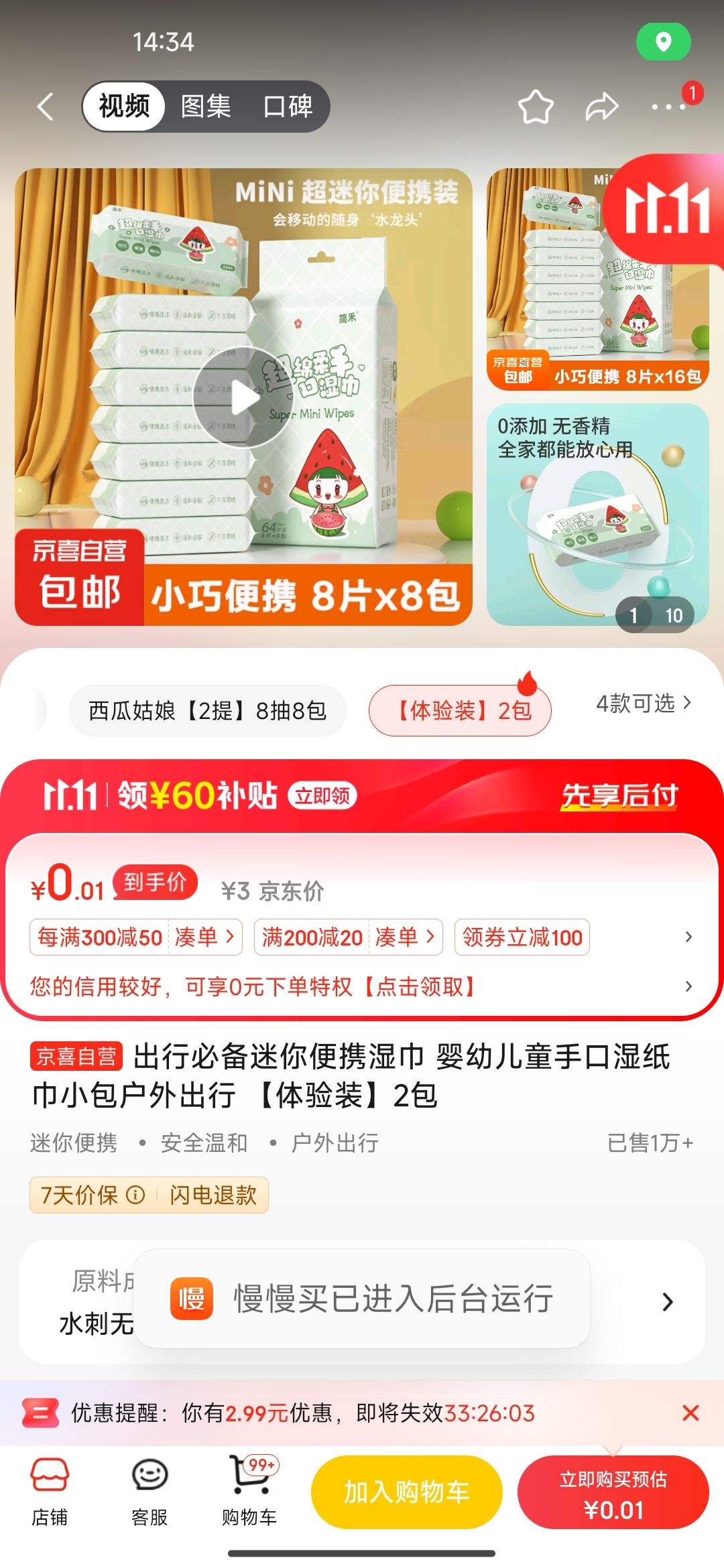Select the 西瓜姑娘【2提】8抽8包 option
Viewport: 724px width, 1568px height.
(206, 709)
